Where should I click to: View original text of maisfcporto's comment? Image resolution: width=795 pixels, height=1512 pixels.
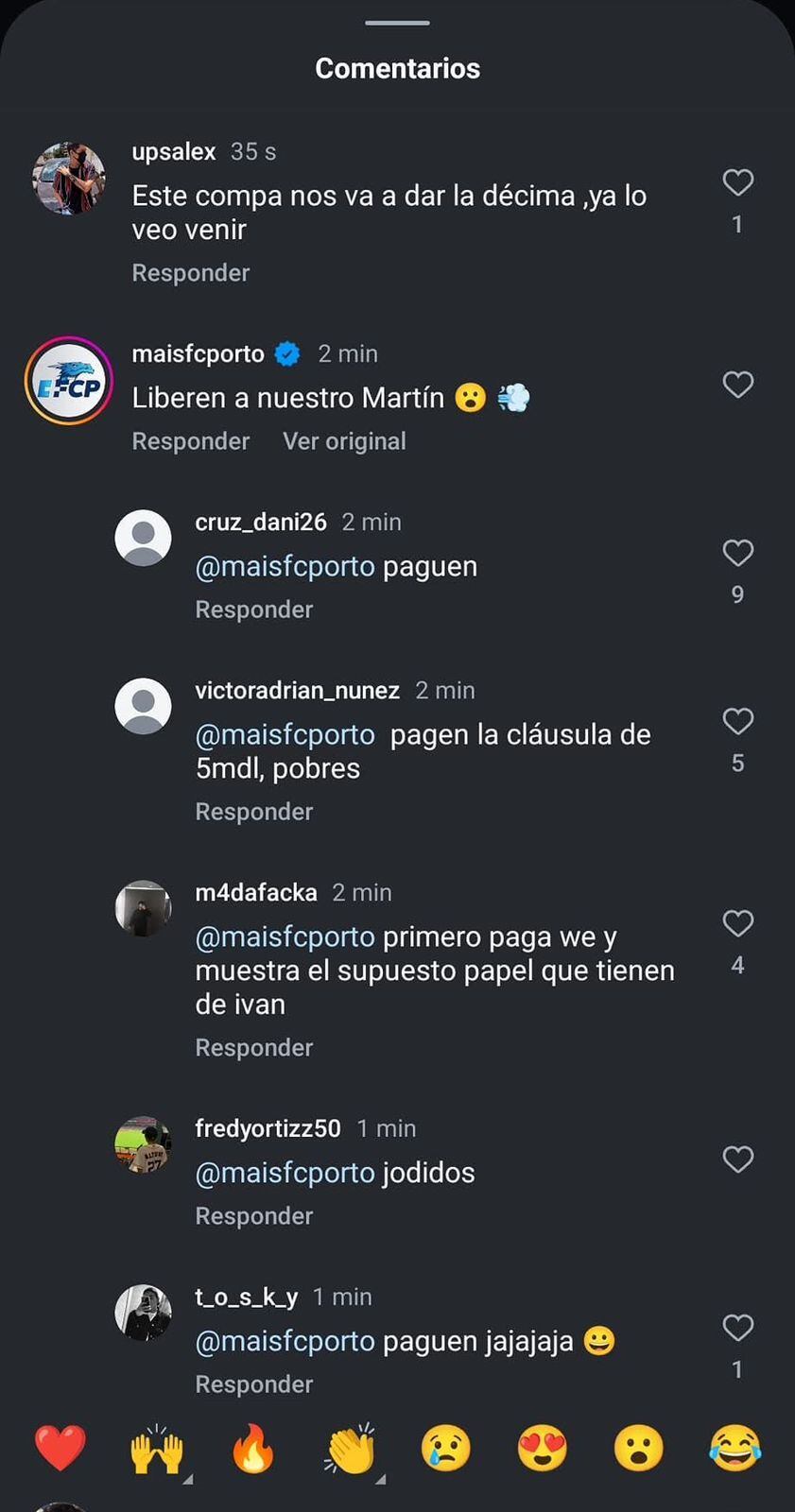click(344, 441)
